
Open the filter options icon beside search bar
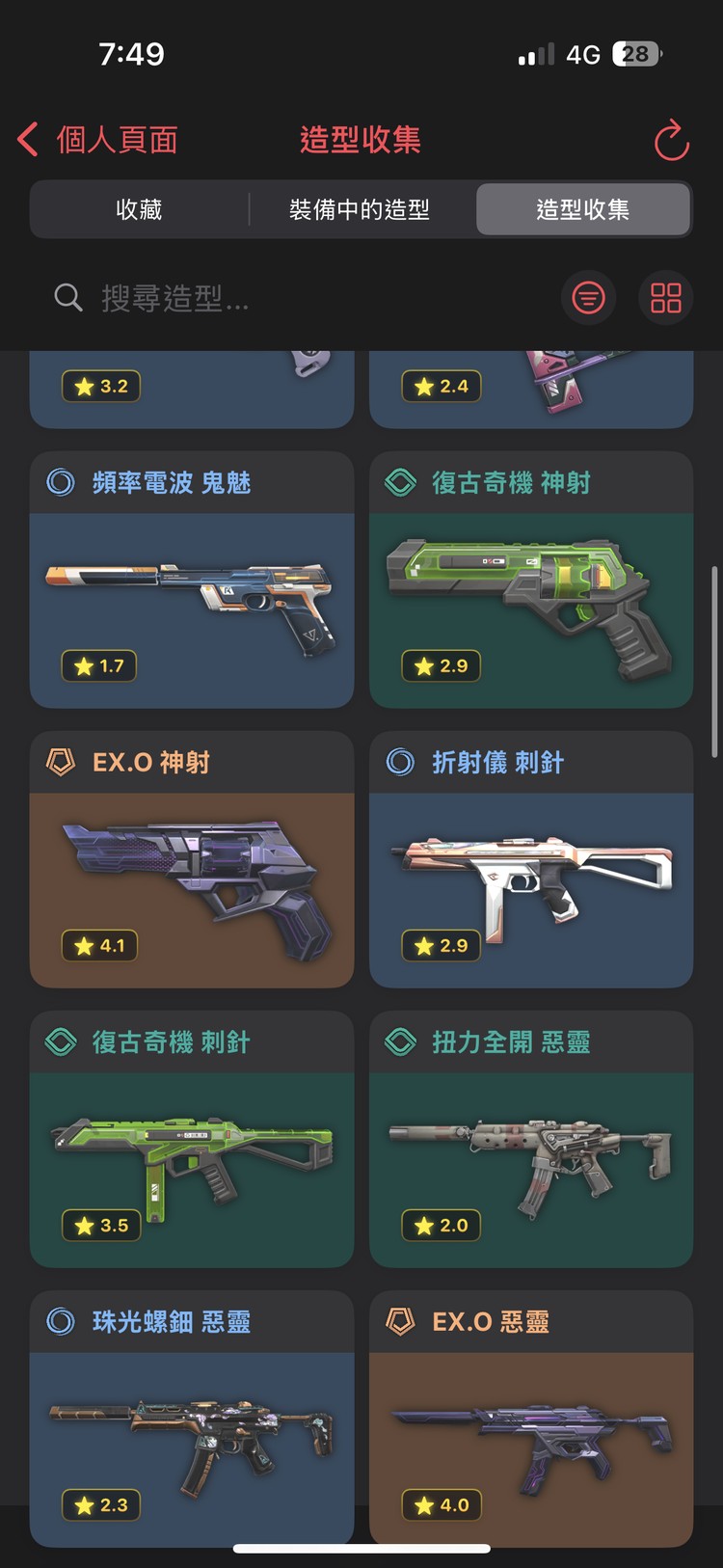point(588,299)
